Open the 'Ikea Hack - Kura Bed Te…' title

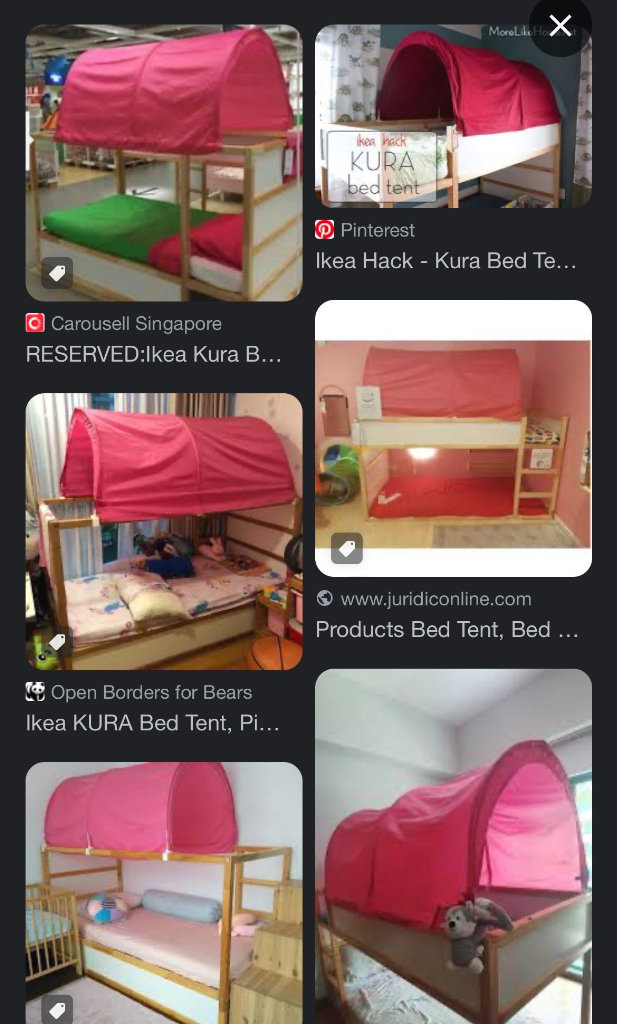pos(446,261)
